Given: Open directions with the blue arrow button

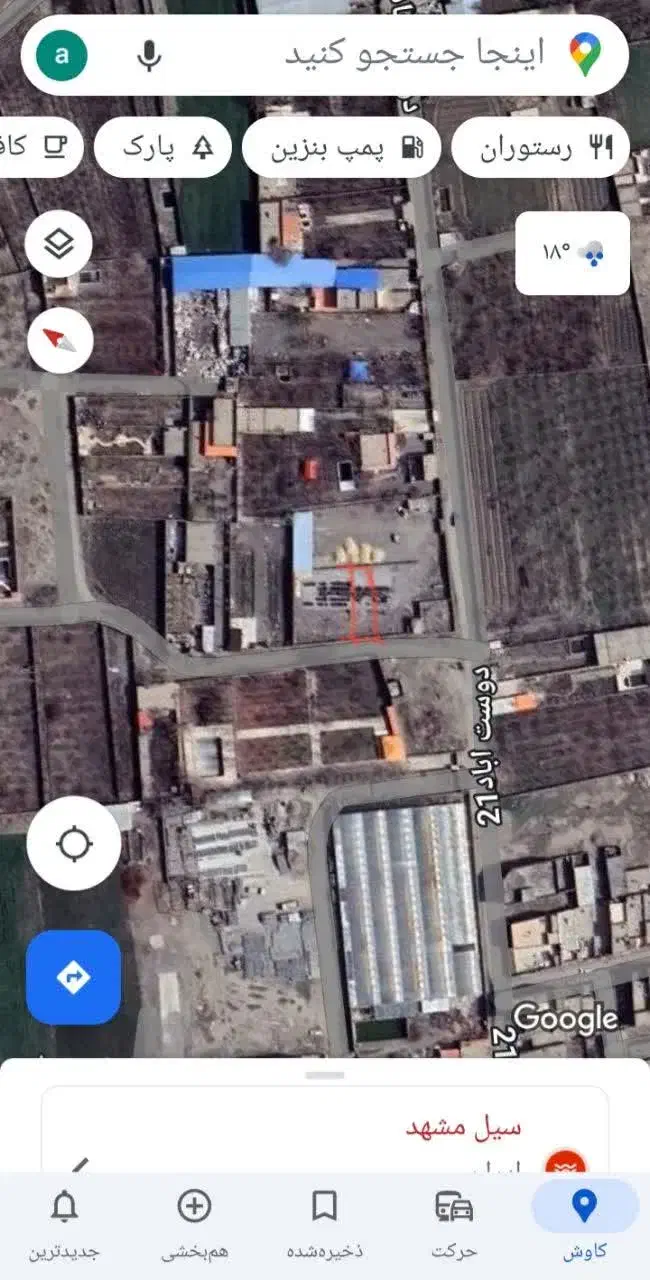Looking at the screenshot, I should coord(74,977).
